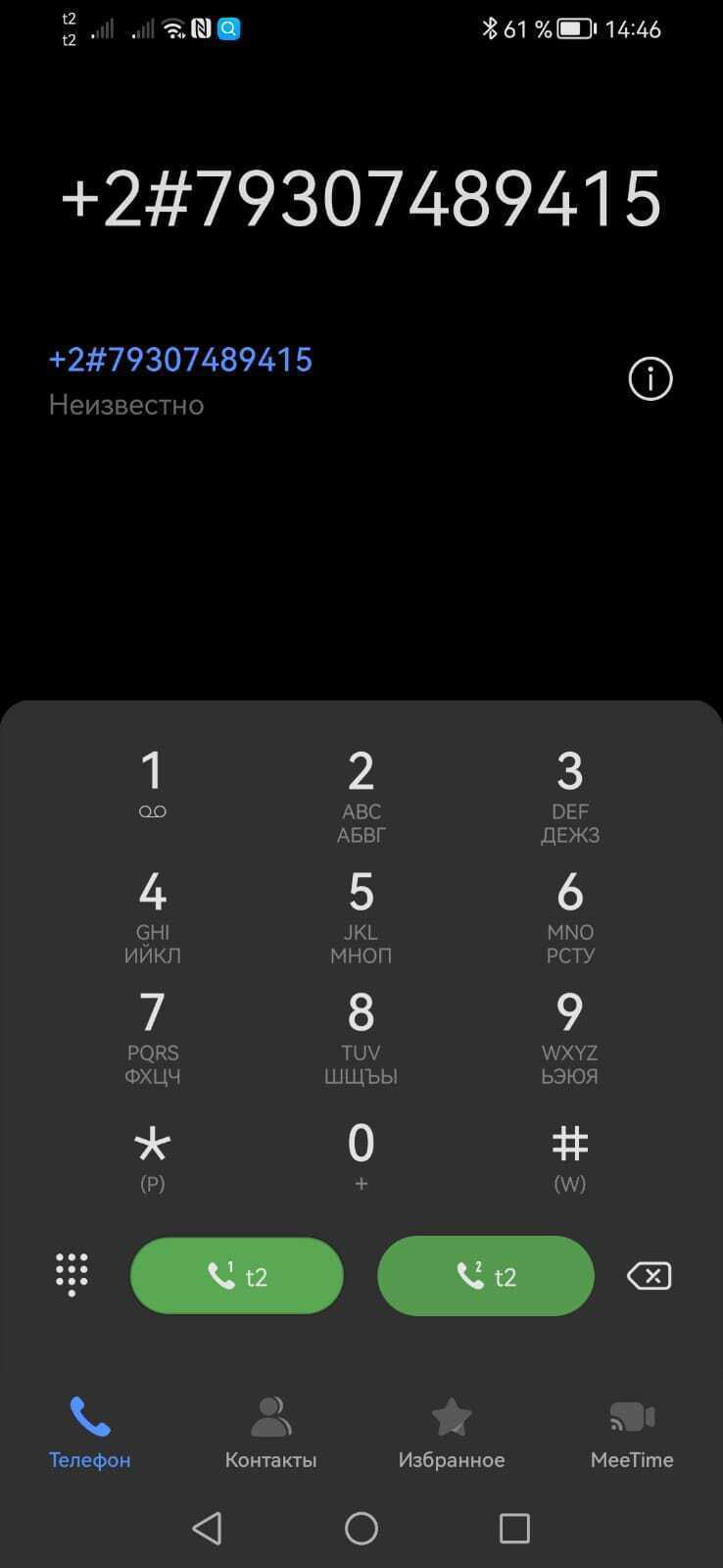Viewport: 723px width, 1568px height.
Task: Open info for the unknown number
Action: point(650,379)
